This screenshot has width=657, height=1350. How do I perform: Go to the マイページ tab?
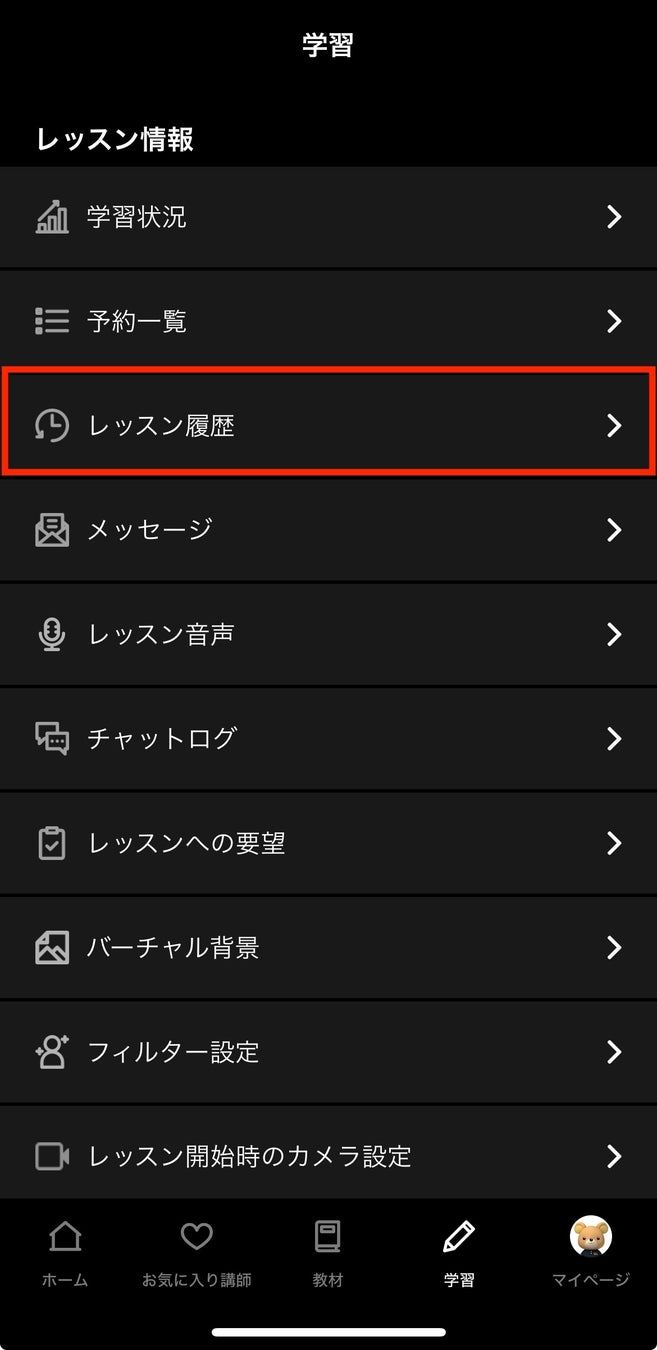click(591, 1252)
